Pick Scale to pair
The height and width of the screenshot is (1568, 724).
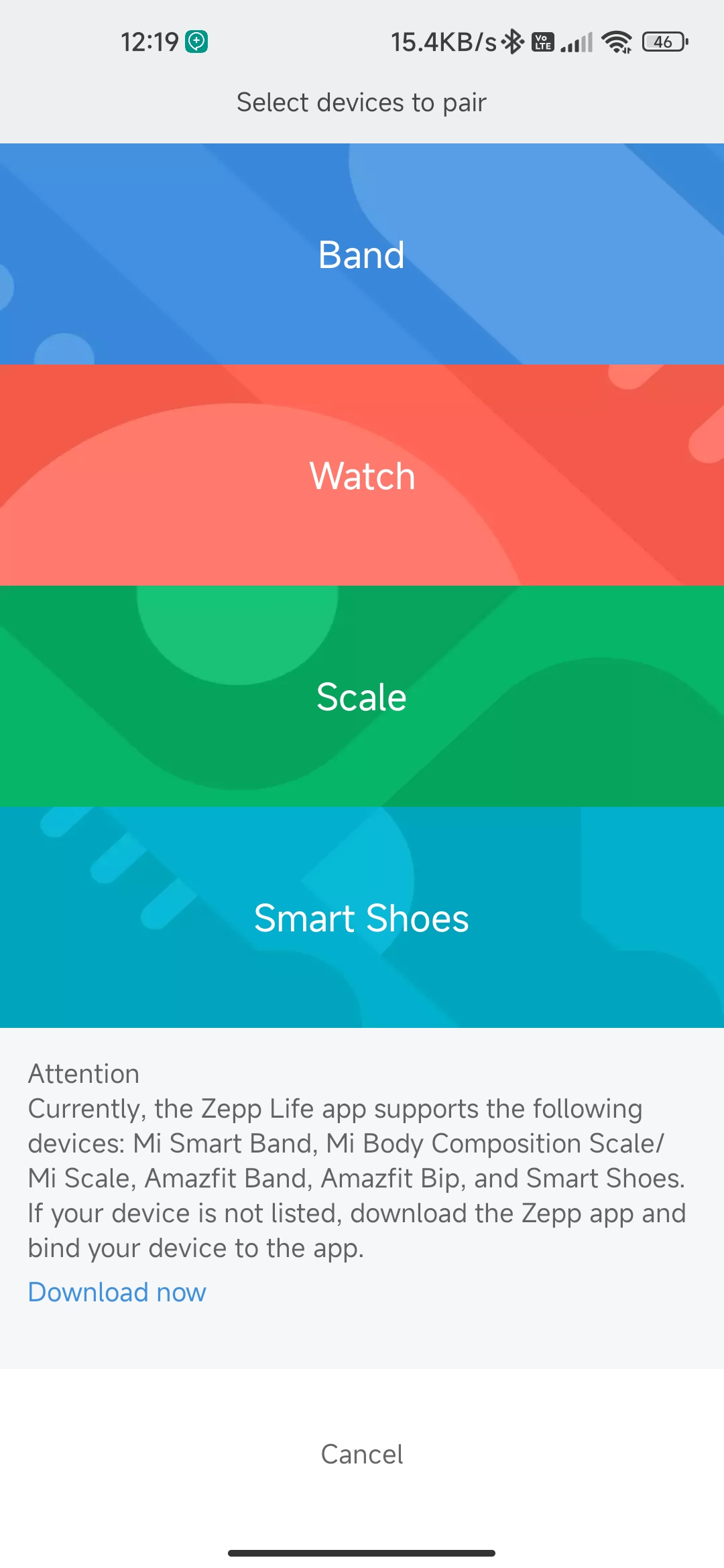[362, 697]
